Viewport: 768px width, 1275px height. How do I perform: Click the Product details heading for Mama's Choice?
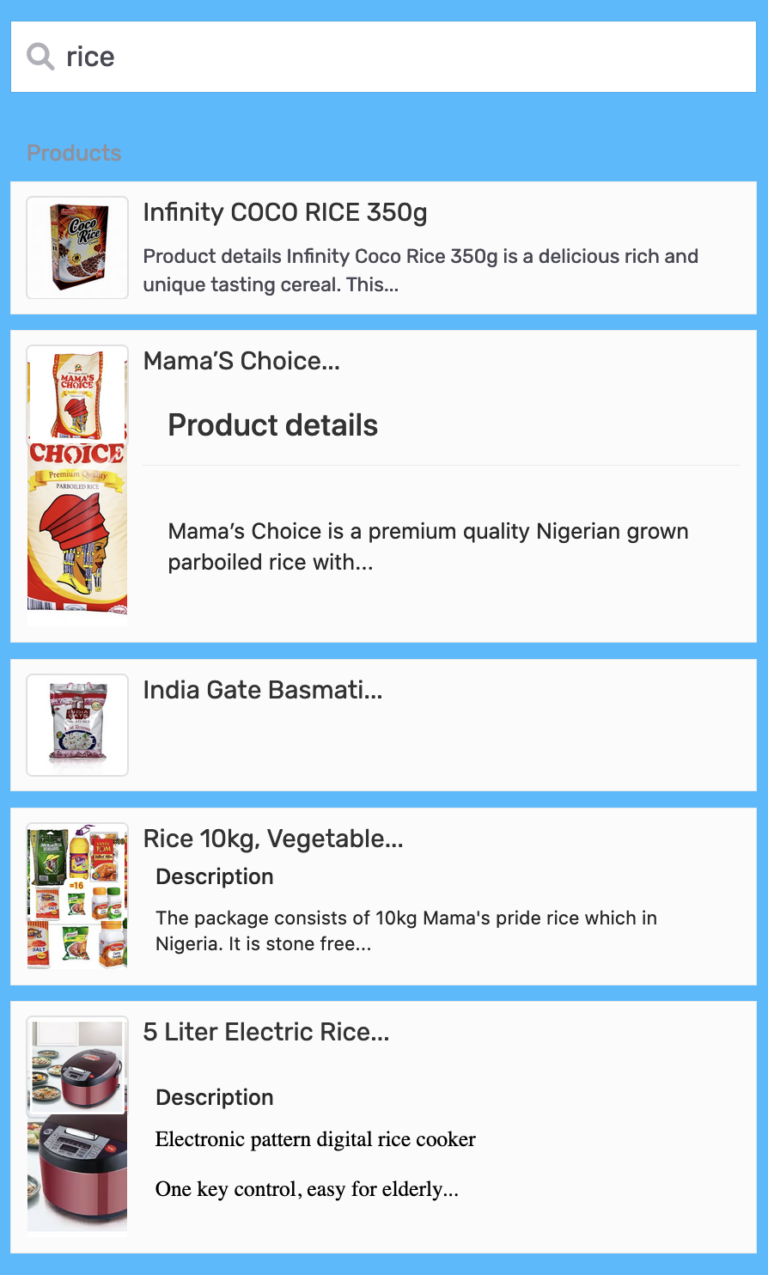pos(273,425)
